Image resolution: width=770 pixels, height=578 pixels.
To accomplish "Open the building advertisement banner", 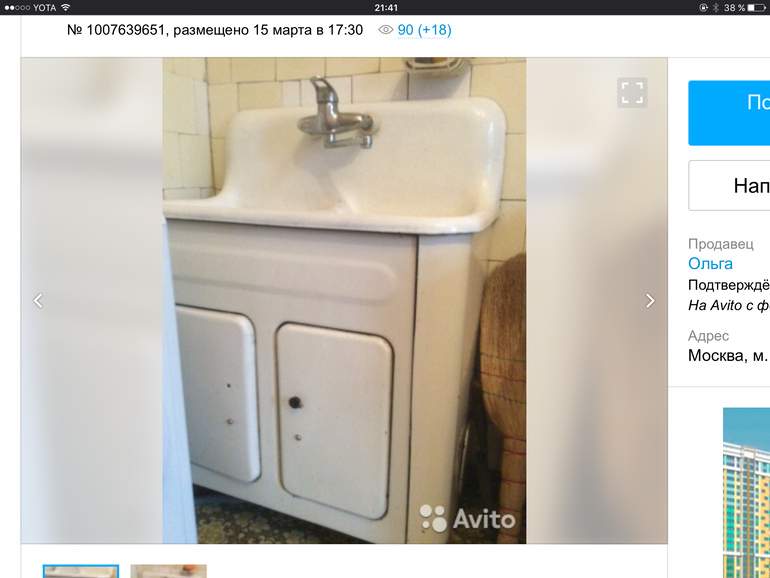I will (x=746, y=490).
